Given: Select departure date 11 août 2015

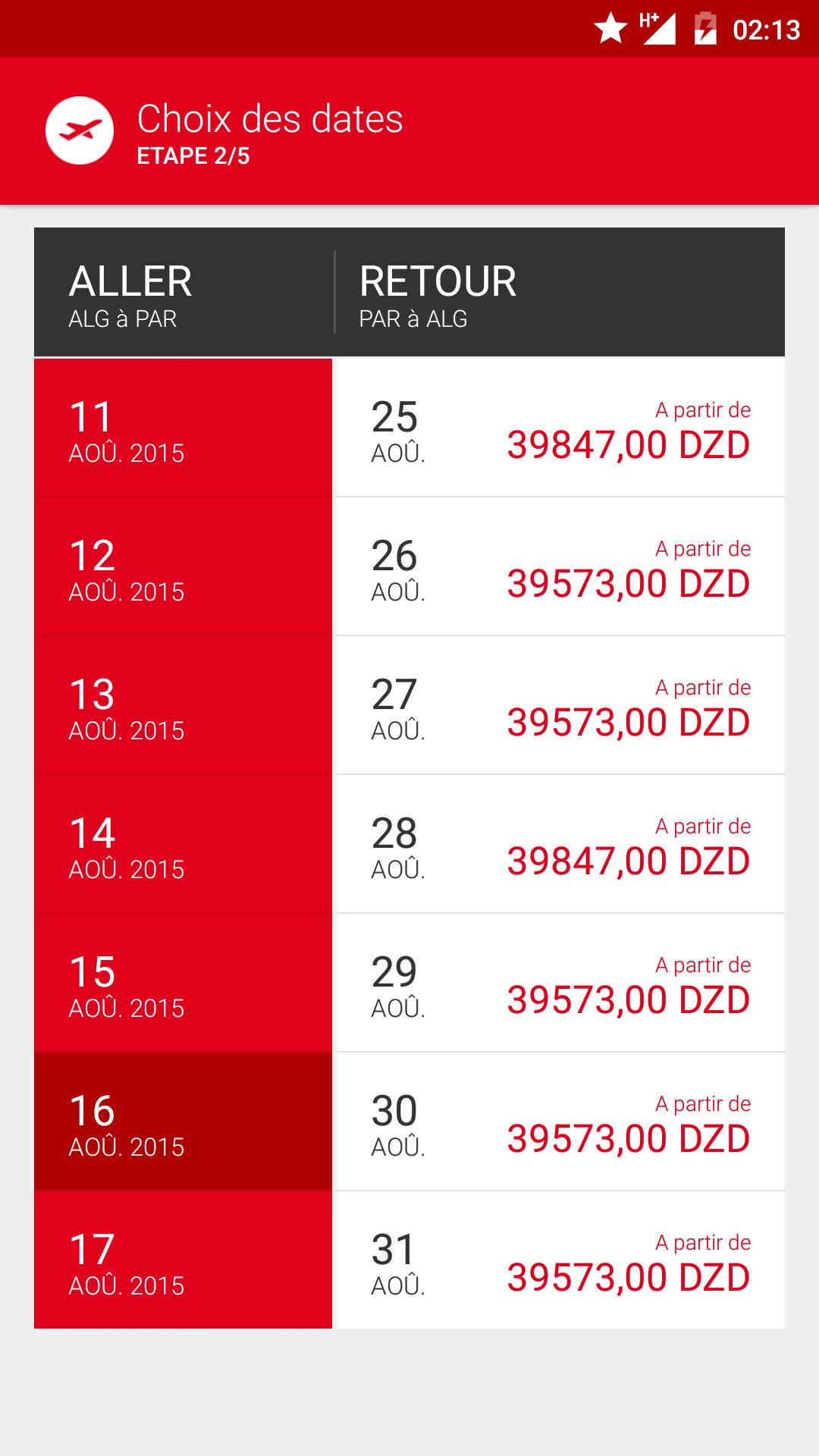Looking at the screenshot, I should coord(183,428).
